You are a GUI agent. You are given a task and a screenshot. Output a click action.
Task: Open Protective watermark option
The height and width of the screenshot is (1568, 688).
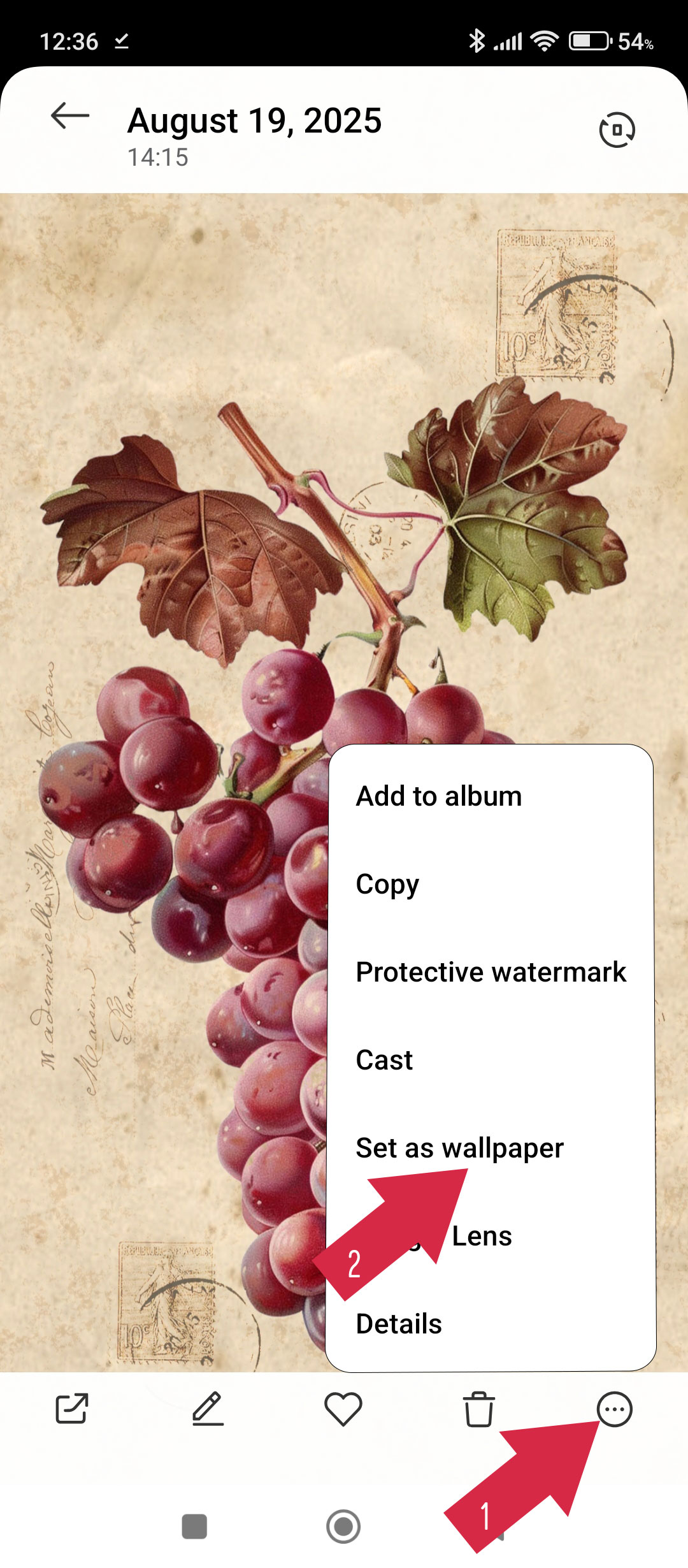click(491, 972)
